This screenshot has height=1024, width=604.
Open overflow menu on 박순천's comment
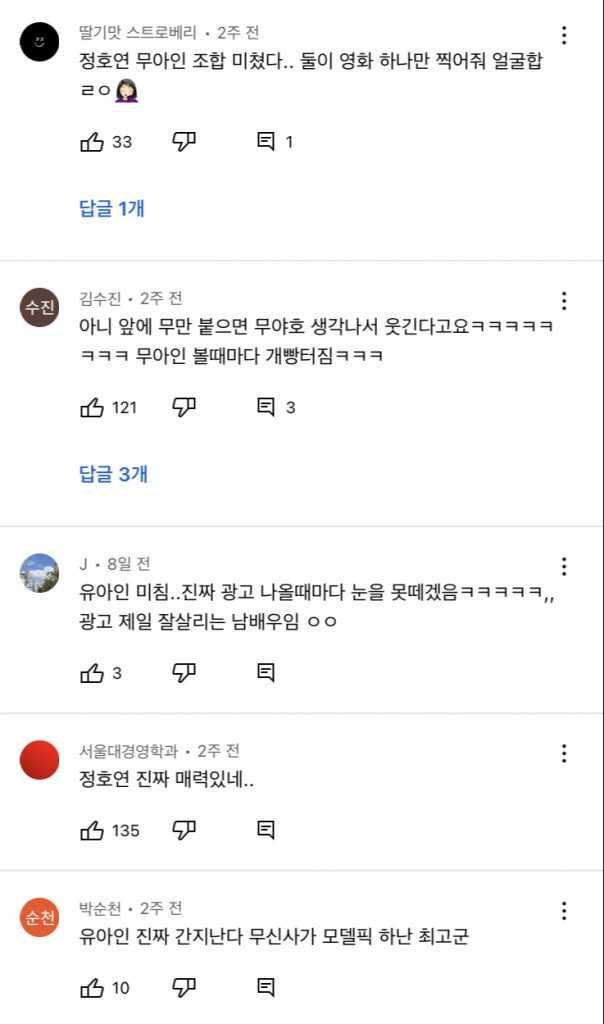tap(564, 911)
